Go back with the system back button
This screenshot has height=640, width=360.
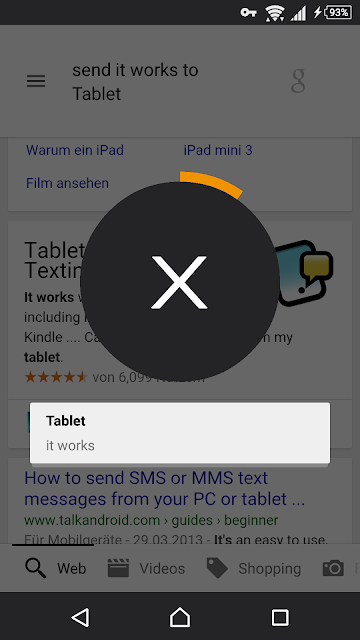coord(80,617)
